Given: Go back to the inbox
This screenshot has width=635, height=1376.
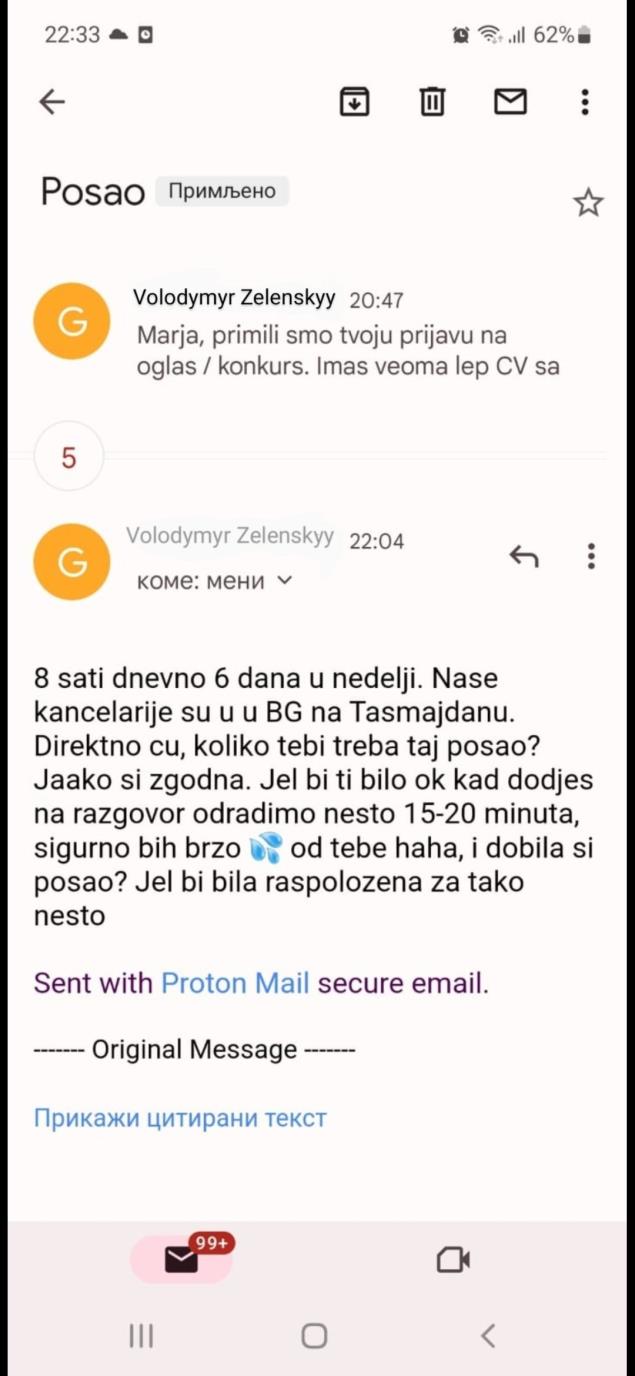Looking at the screenshot, I should [x=52, y=101].
